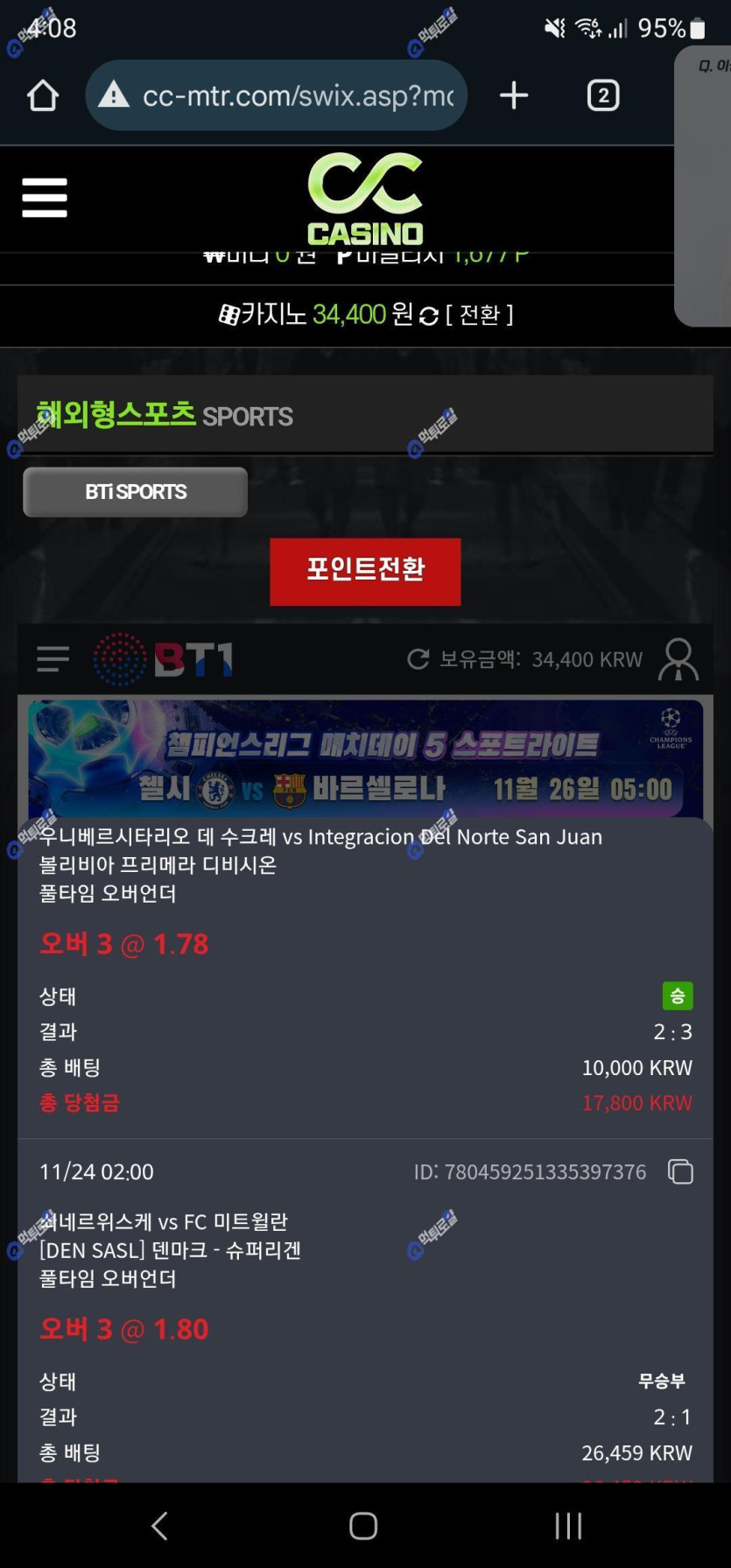Tap the 전환 link next to casino balance
Image resolution: width=731 pixels, height=1568 pixels.
tap(479, 314)
